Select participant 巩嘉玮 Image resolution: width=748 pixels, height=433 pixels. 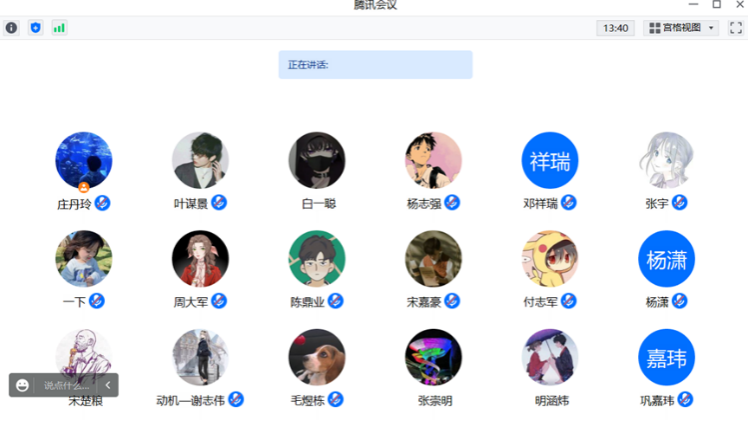point(667,357)
